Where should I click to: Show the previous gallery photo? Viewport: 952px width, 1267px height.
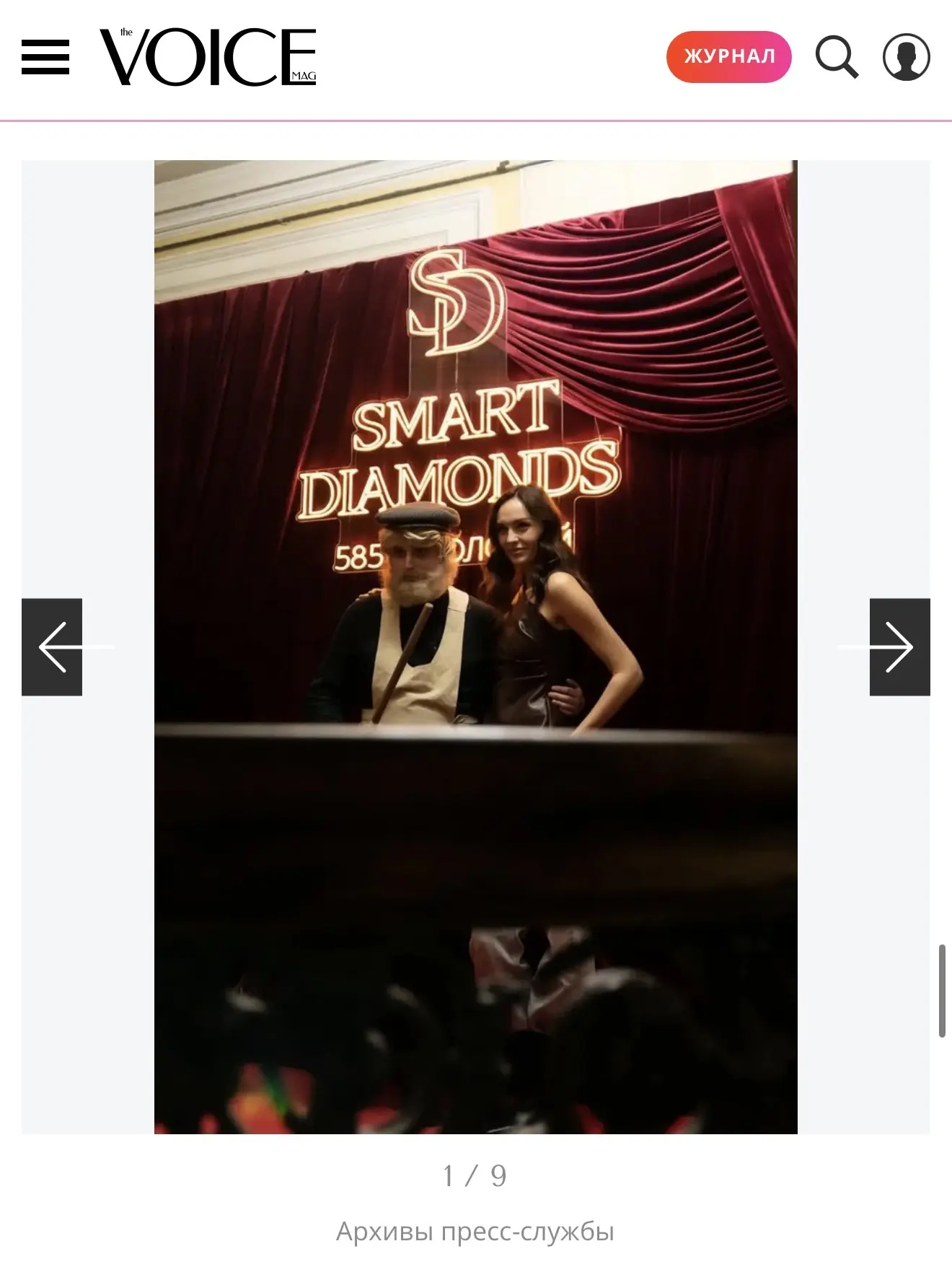52,646
